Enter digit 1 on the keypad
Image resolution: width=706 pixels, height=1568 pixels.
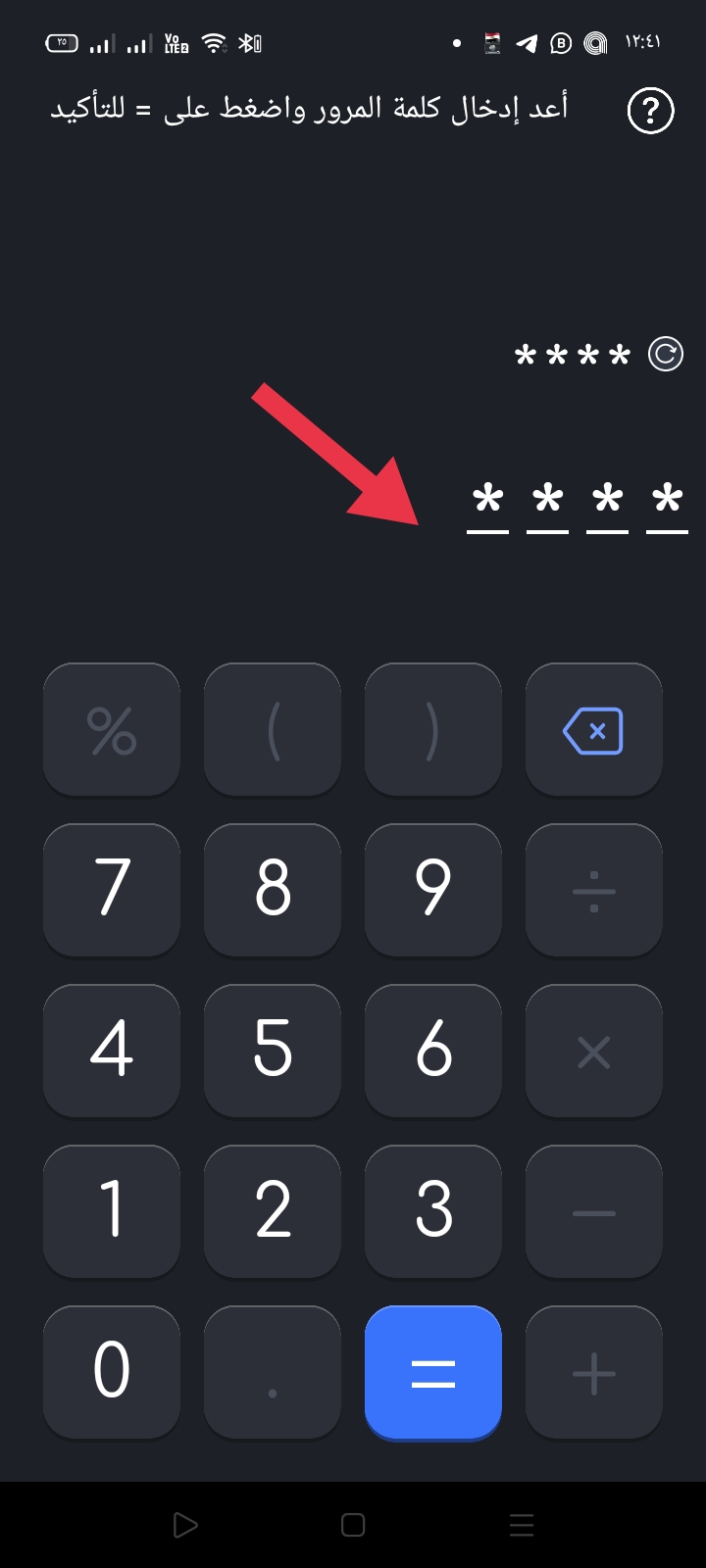pyautogui.click(x=111, y=1212)
